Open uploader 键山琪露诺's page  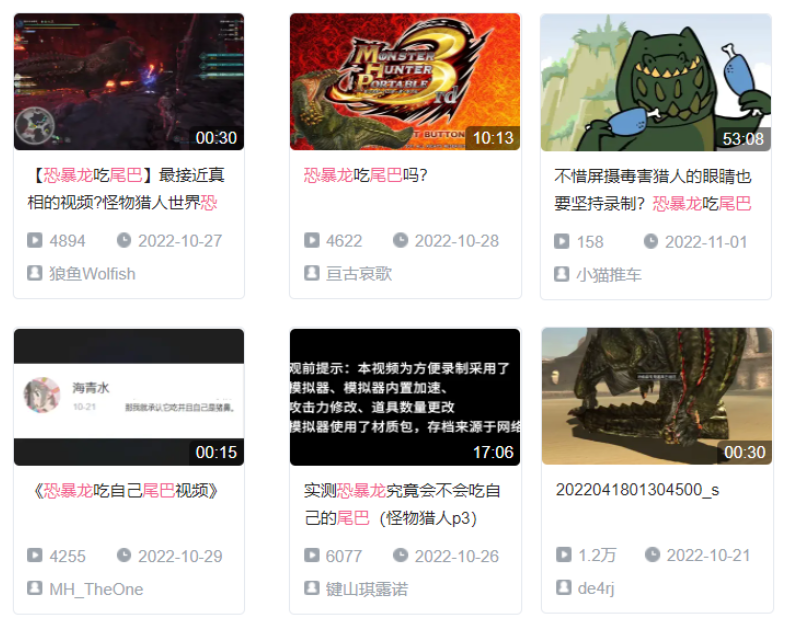368,589
